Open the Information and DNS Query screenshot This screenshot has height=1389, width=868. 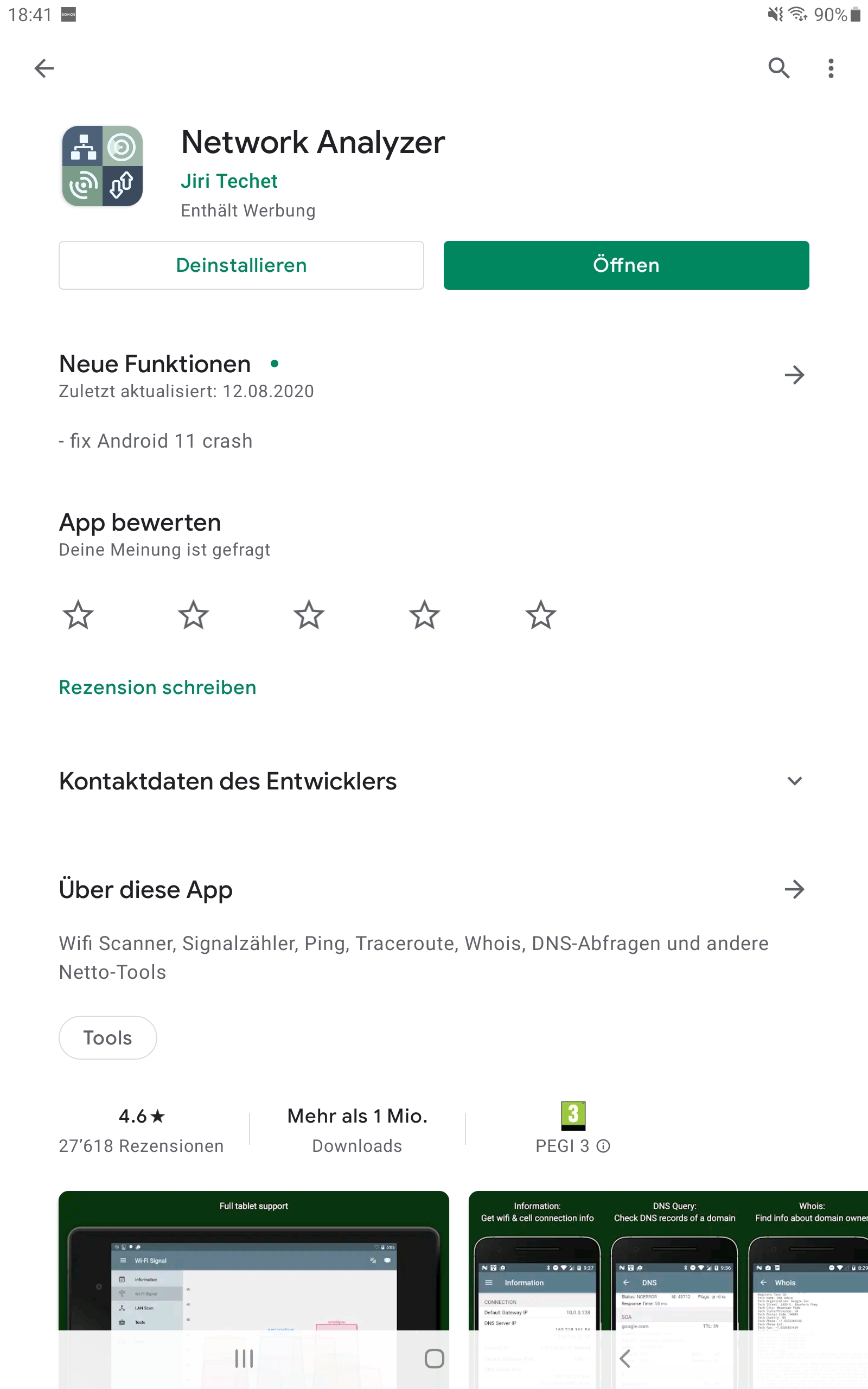coord(666,1263)
